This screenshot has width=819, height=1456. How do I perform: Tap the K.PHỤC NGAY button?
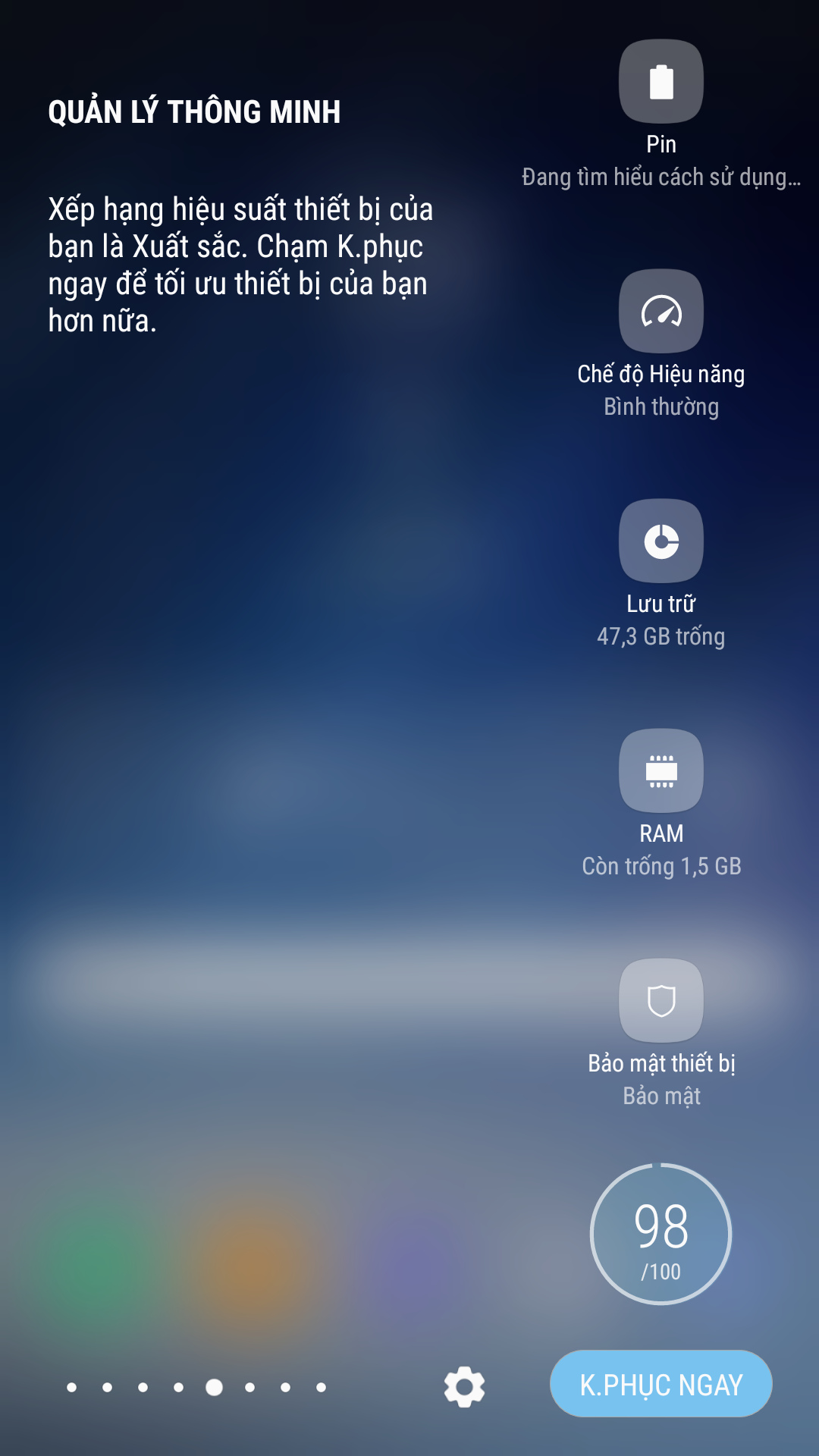click(661, 1384)
